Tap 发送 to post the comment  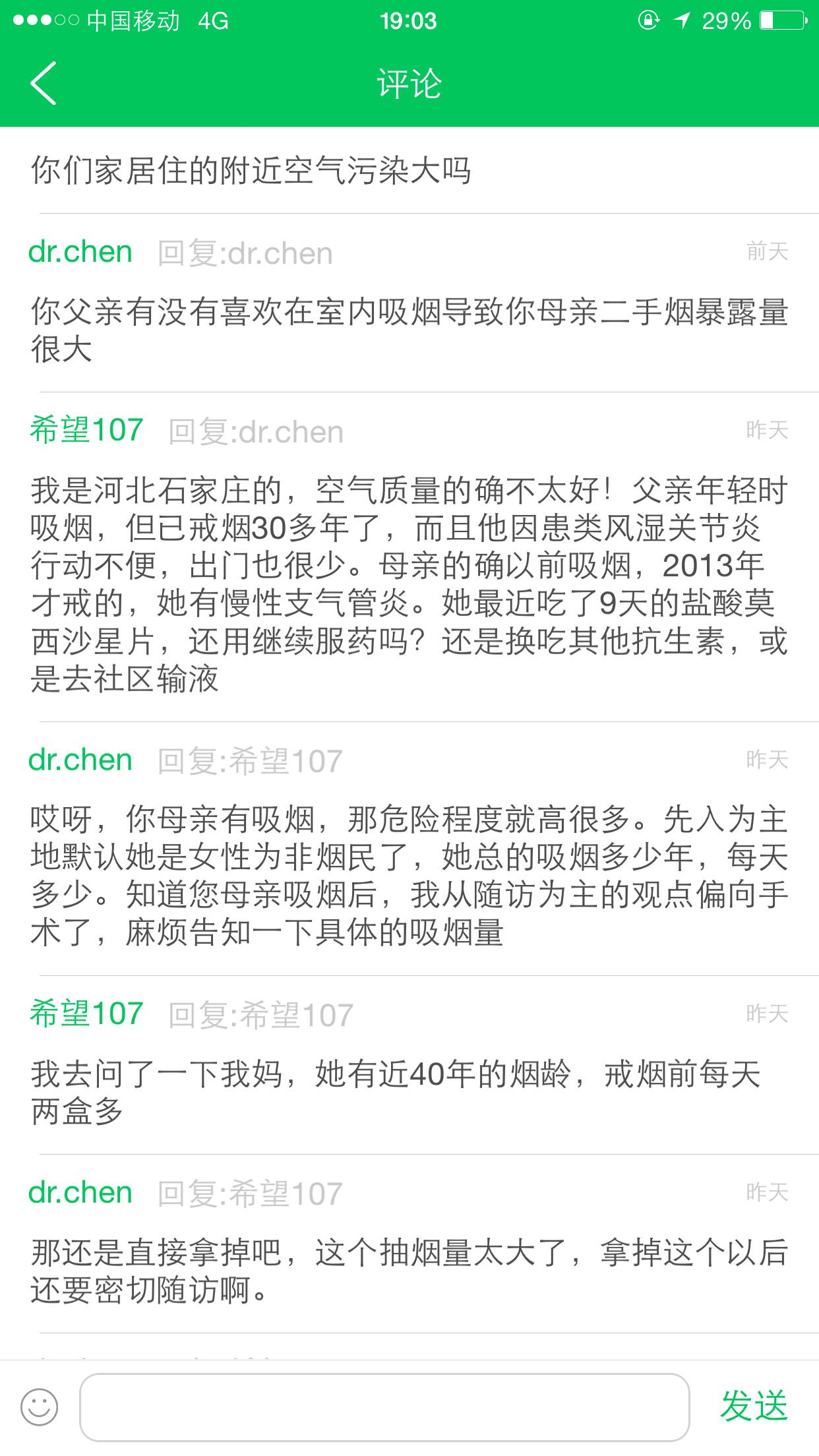(754, 1406)
